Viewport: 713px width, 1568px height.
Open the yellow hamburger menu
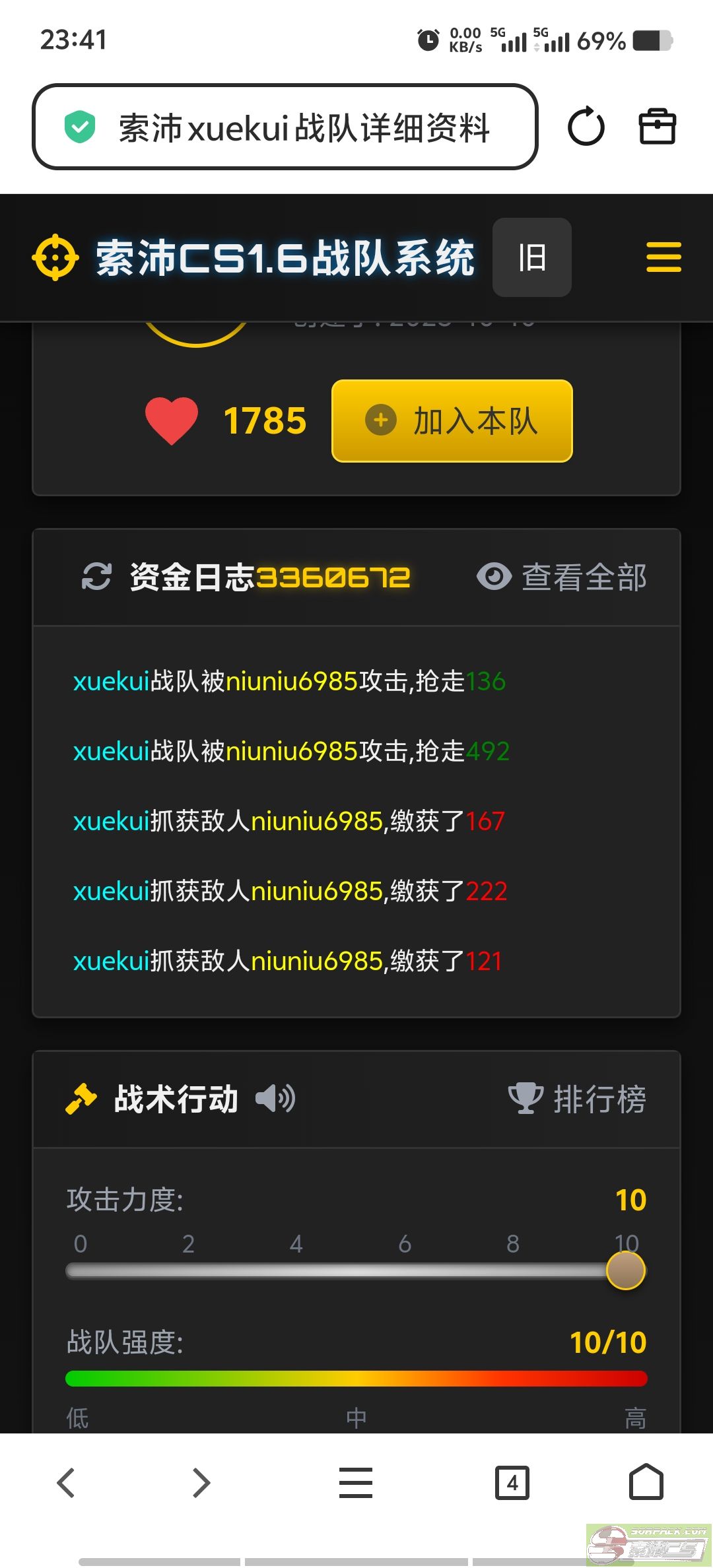click(x=663, y=257)
